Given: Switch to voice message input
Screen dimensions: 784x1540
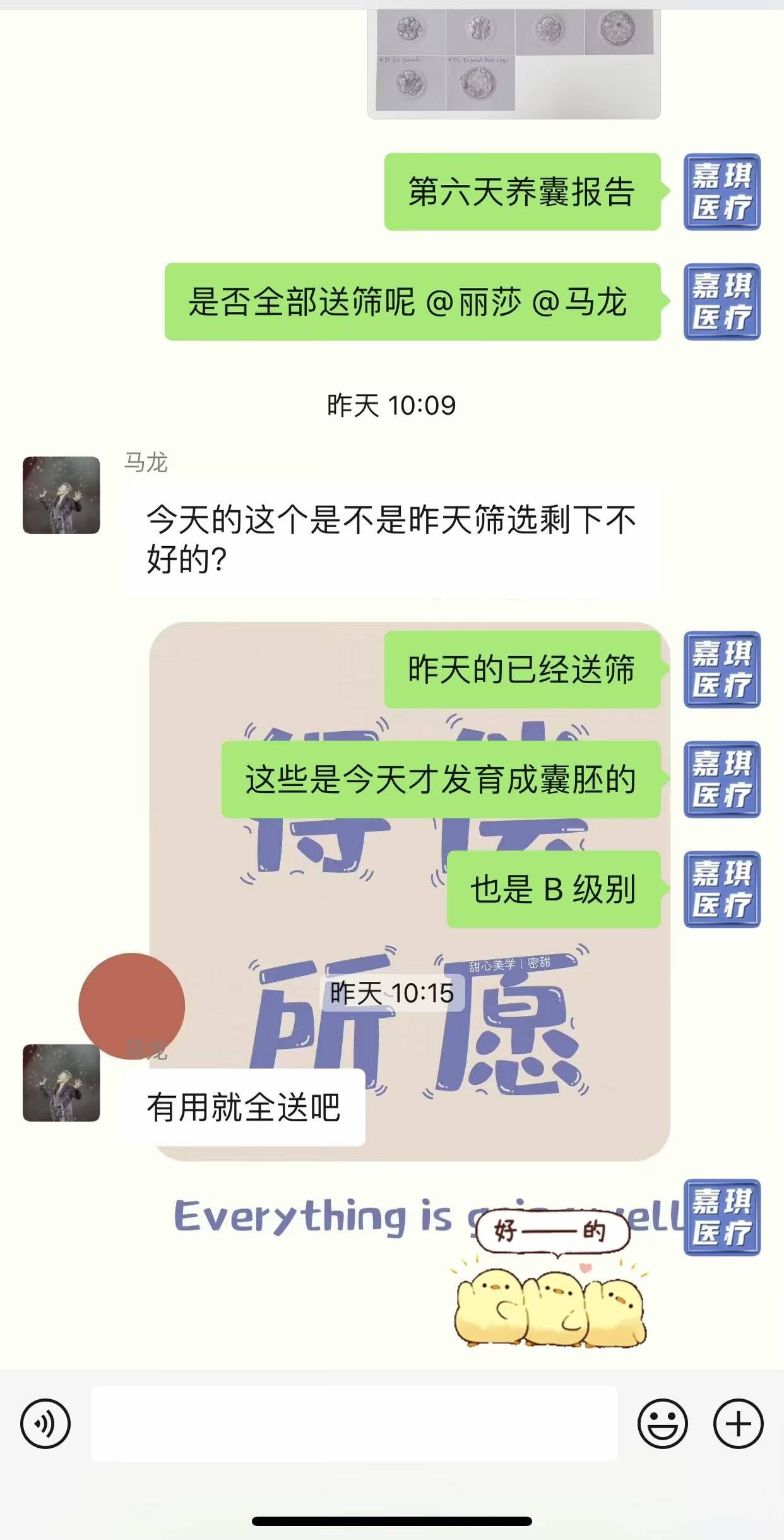Looking at the screenshot, I should point(45,1424).
